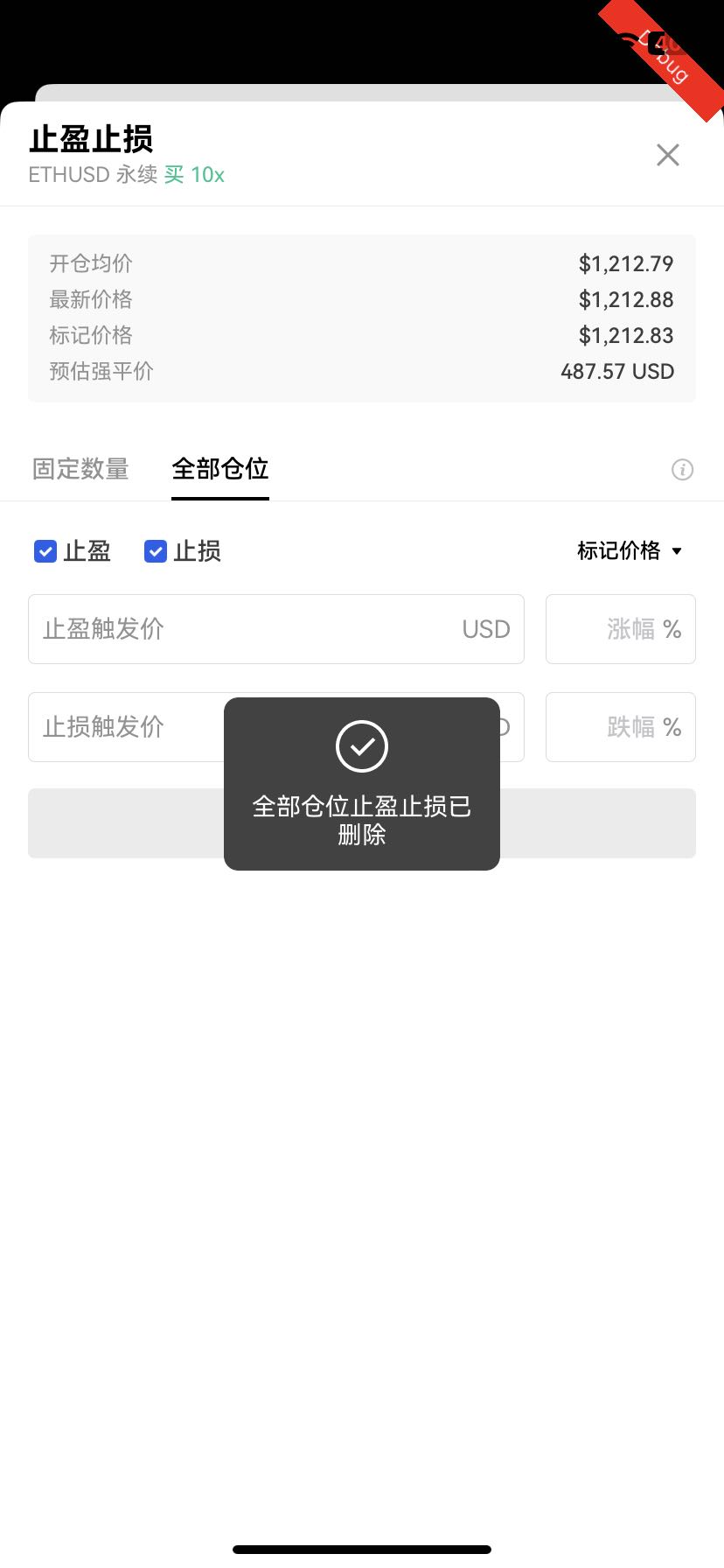
Task: Switch to the 固定数量 tab
Action: tap(80, 469)
